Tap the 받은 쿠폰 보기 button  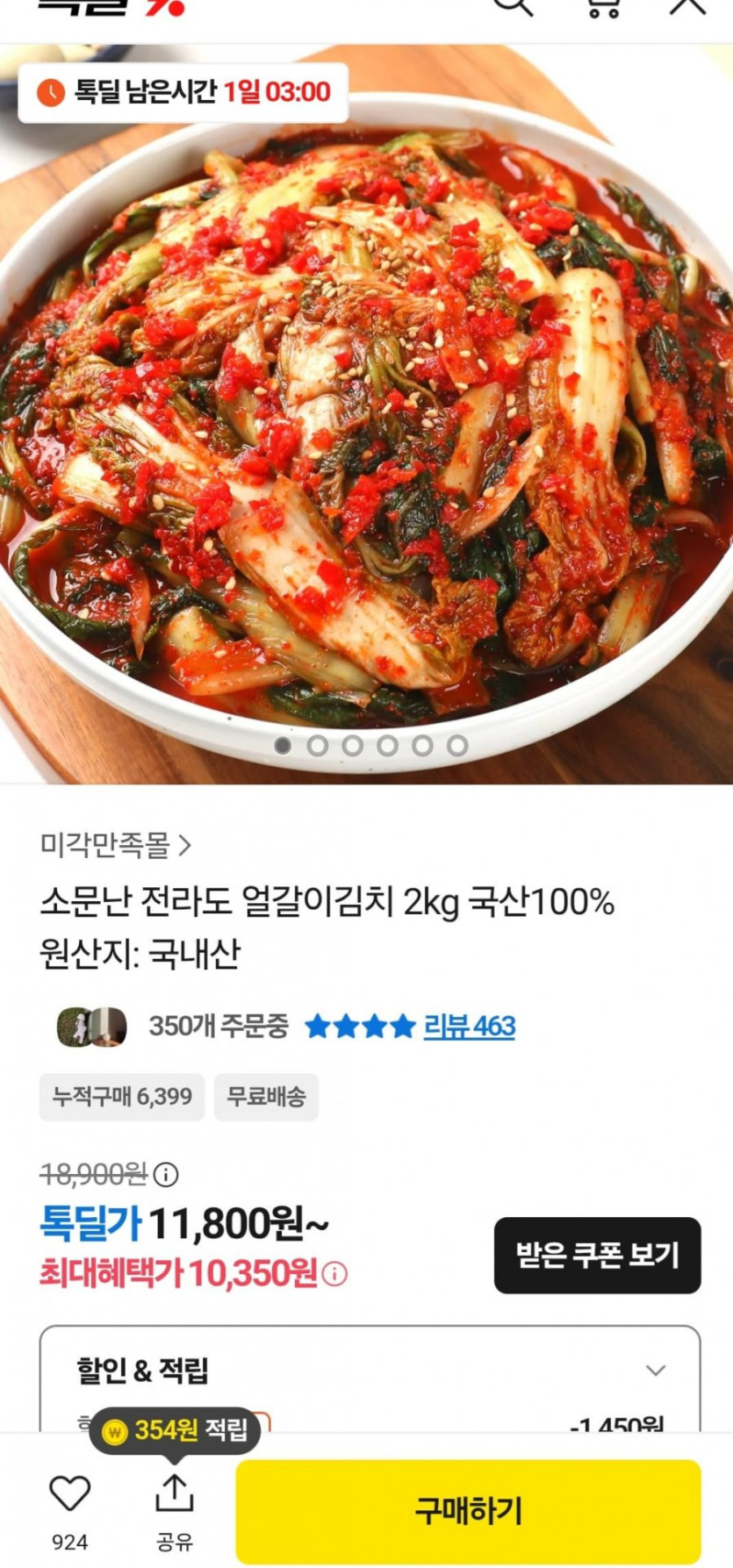click(597, 1255)
